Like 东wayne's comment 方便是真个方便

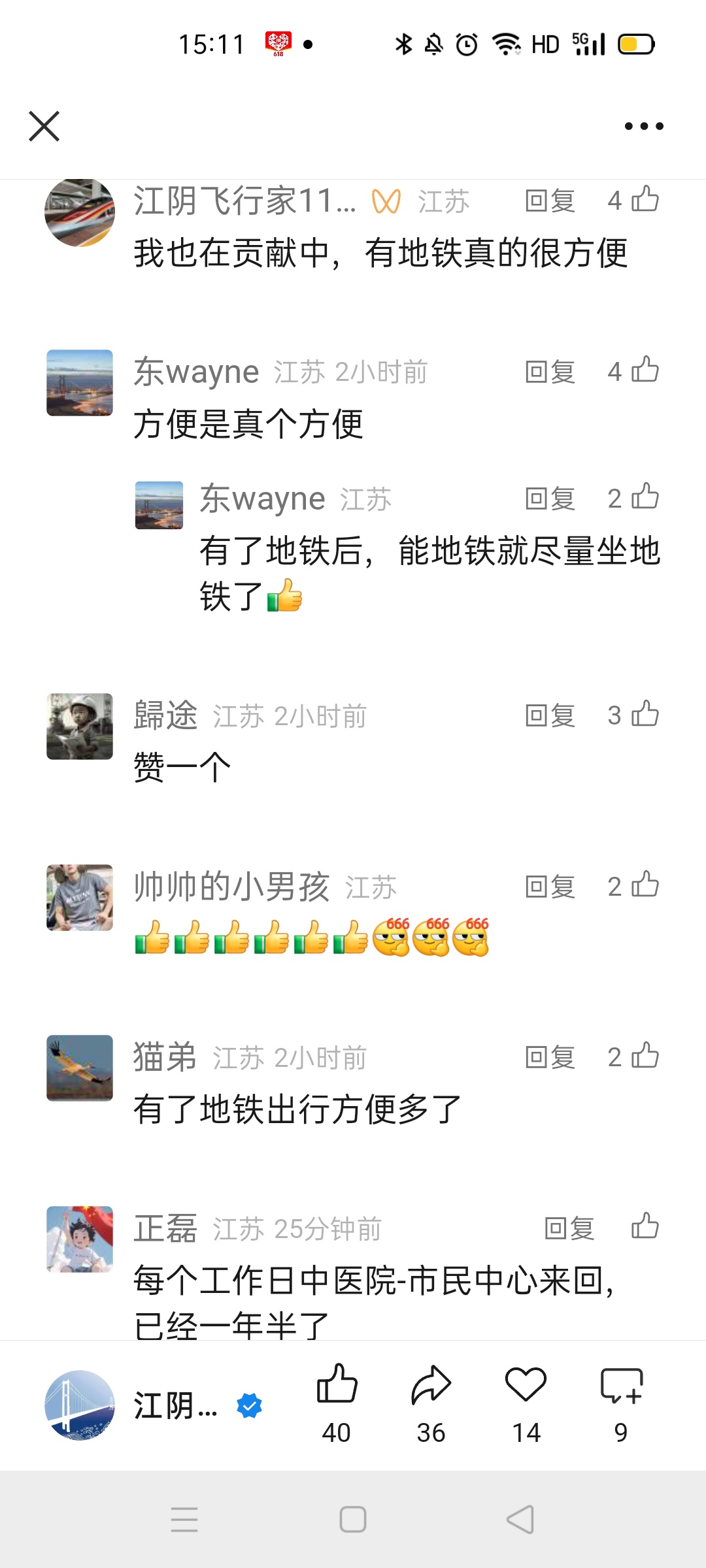(x=645, y=370)
